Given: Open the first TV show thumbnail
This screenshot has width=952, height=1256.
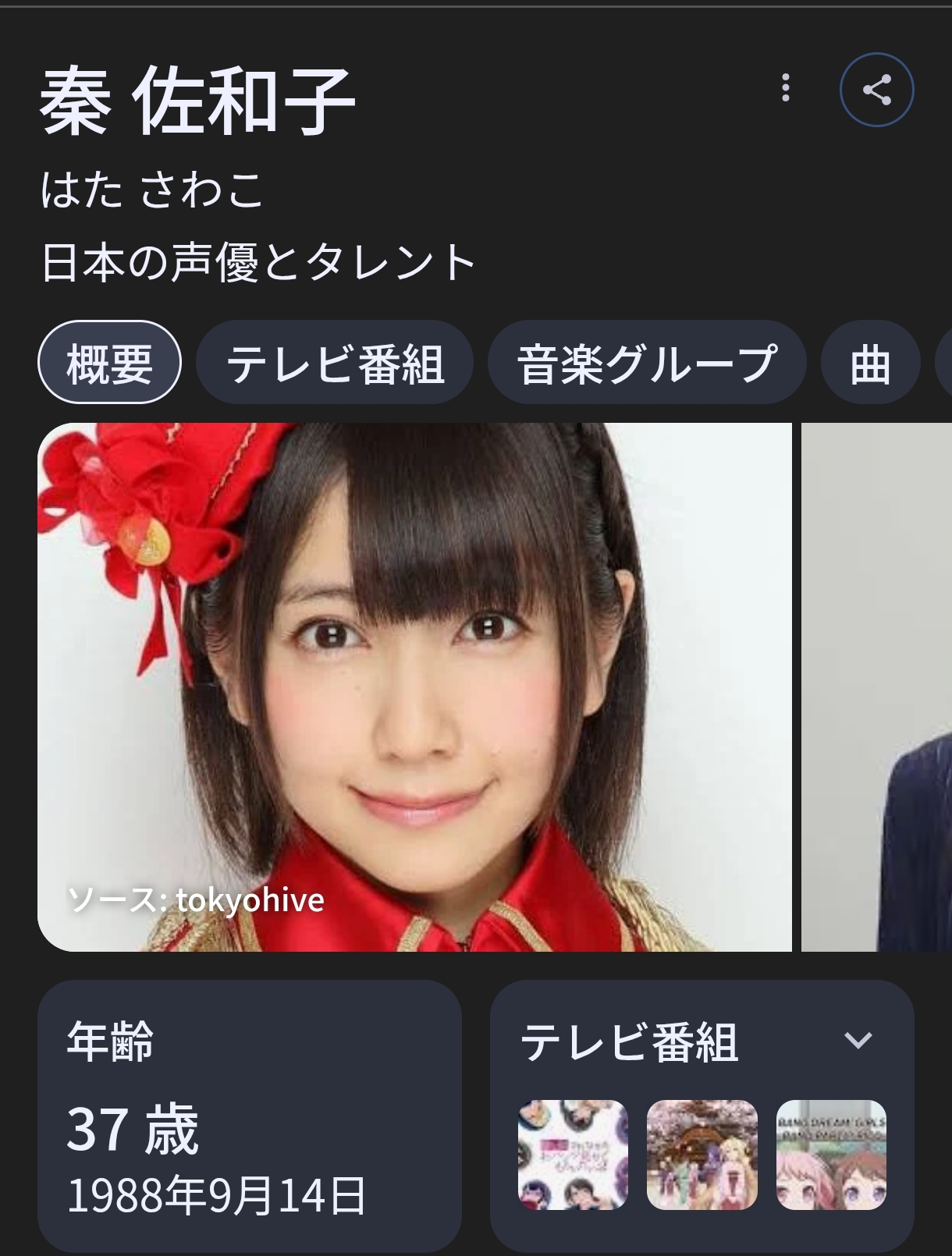Looking at the screenshot, I should [573, 1155].
